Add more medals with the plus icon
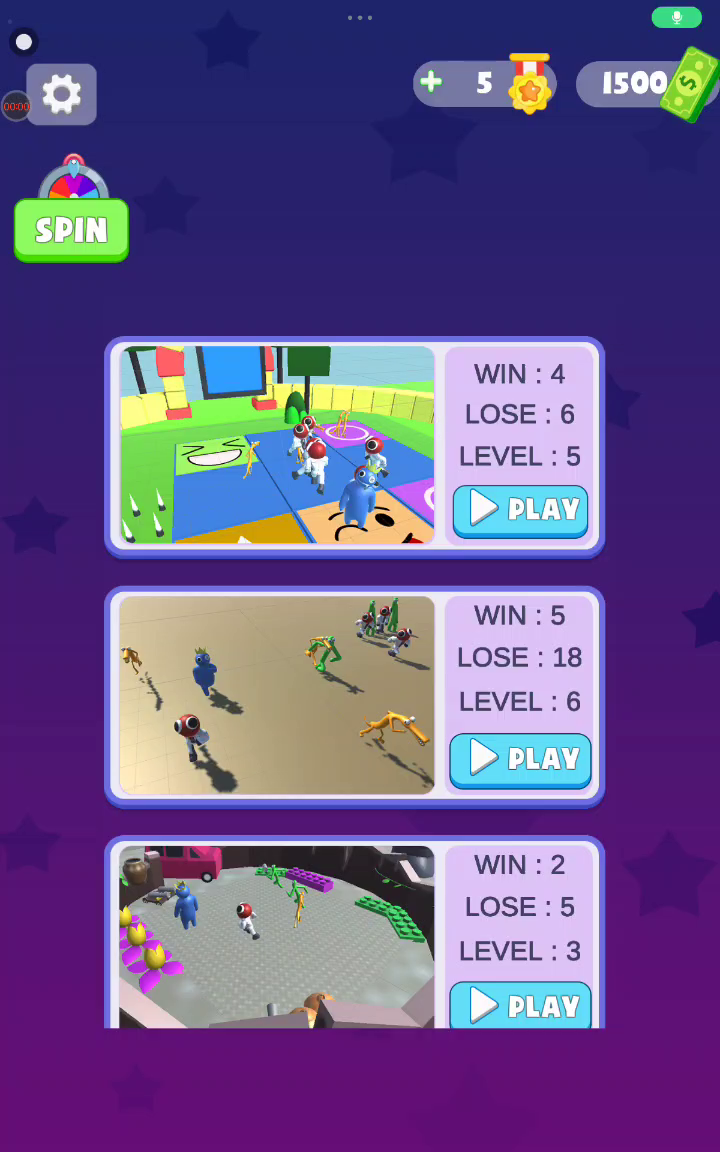The image size is (720, 1152). coord(431,82)
